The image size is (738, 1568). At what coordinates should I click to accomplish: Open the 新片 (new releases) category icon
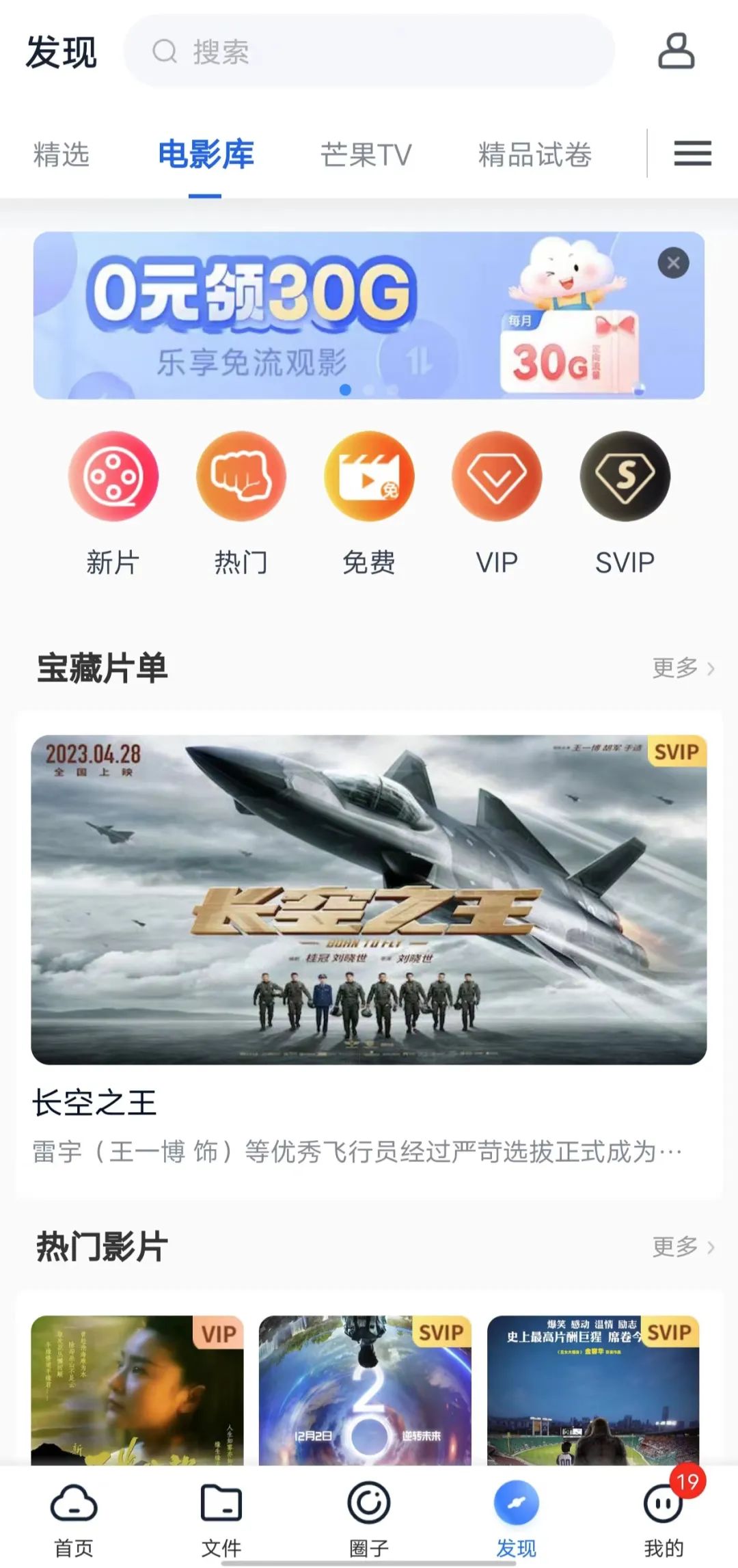coord(113,477)
